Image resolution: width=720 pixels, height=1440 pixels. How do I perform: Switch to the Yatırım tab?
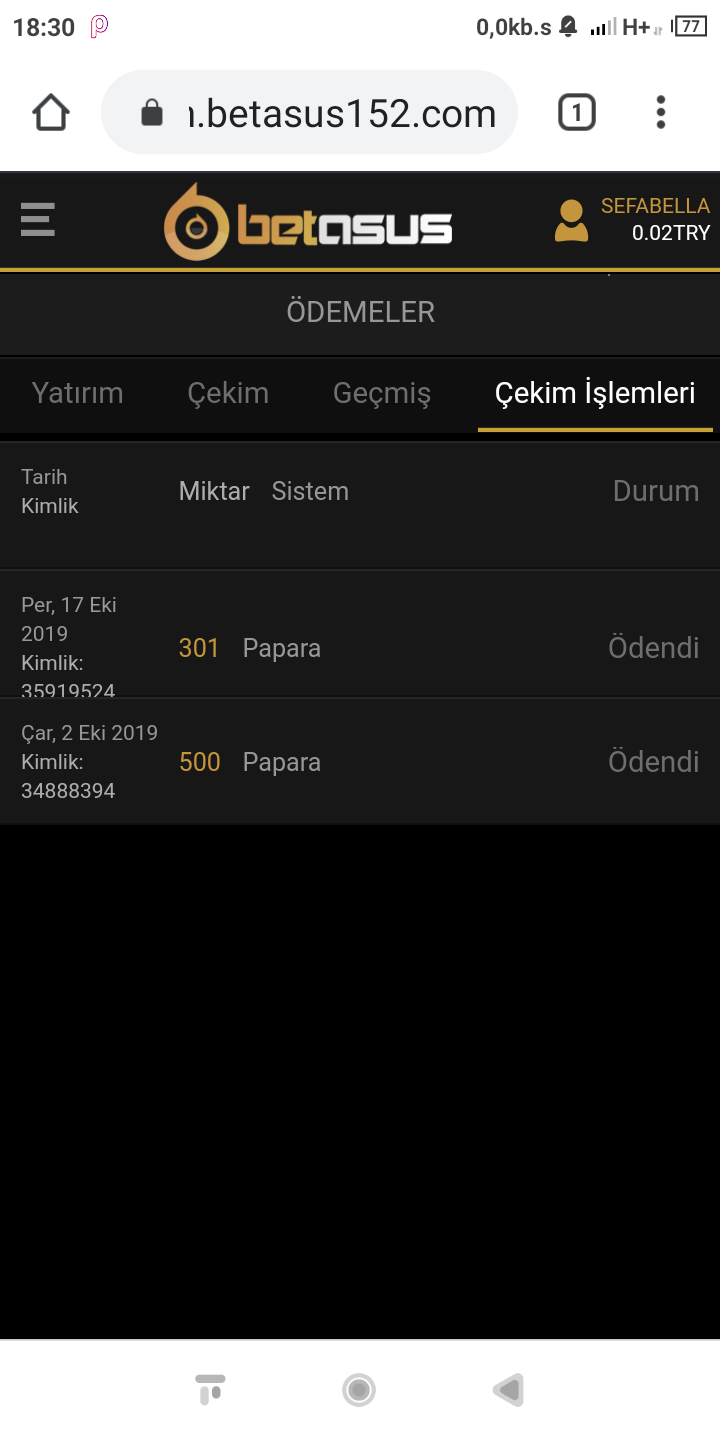coord(77,393)
